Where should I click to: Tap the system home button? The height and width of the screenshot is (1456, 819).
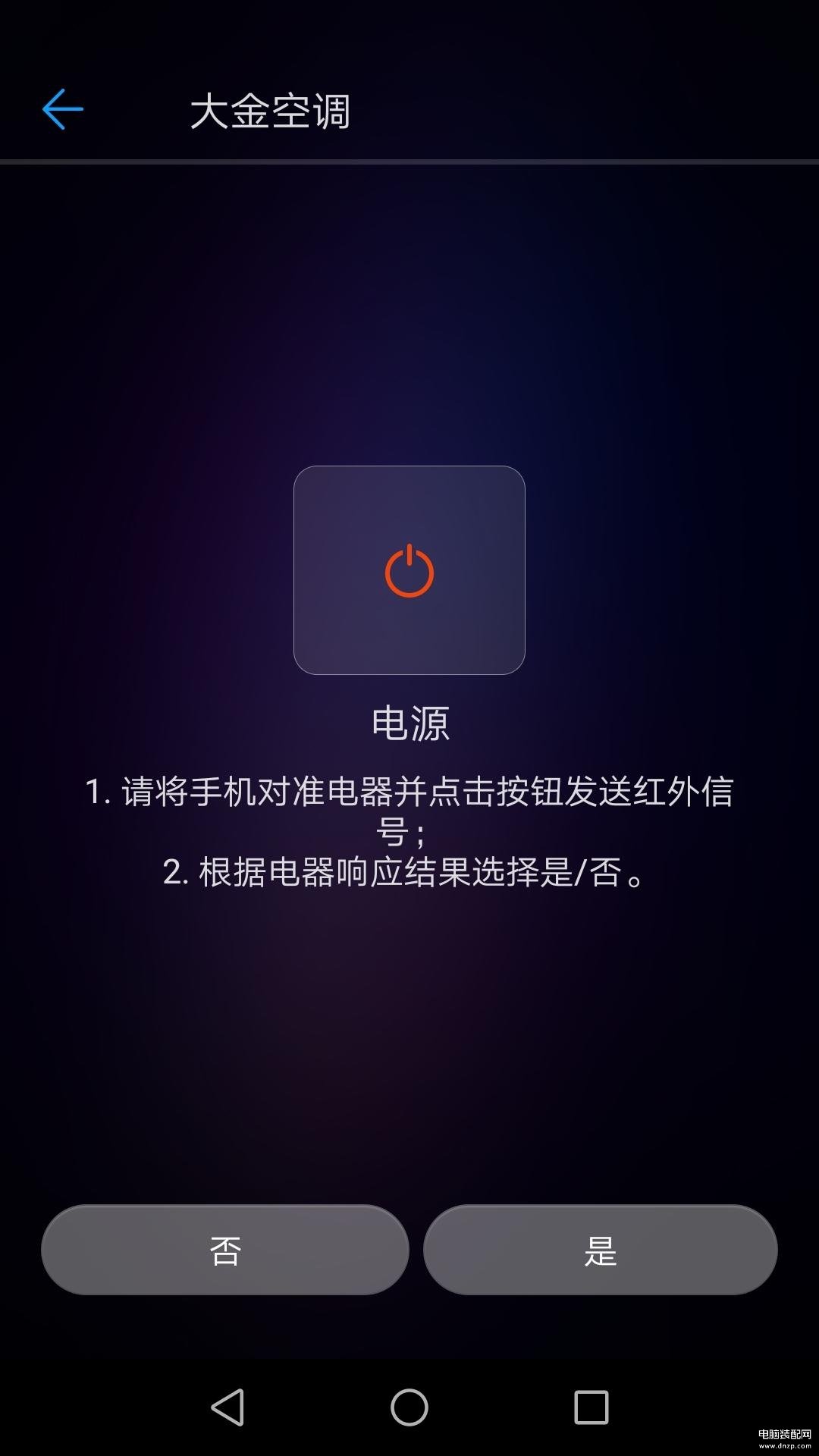coord(409,1407)
